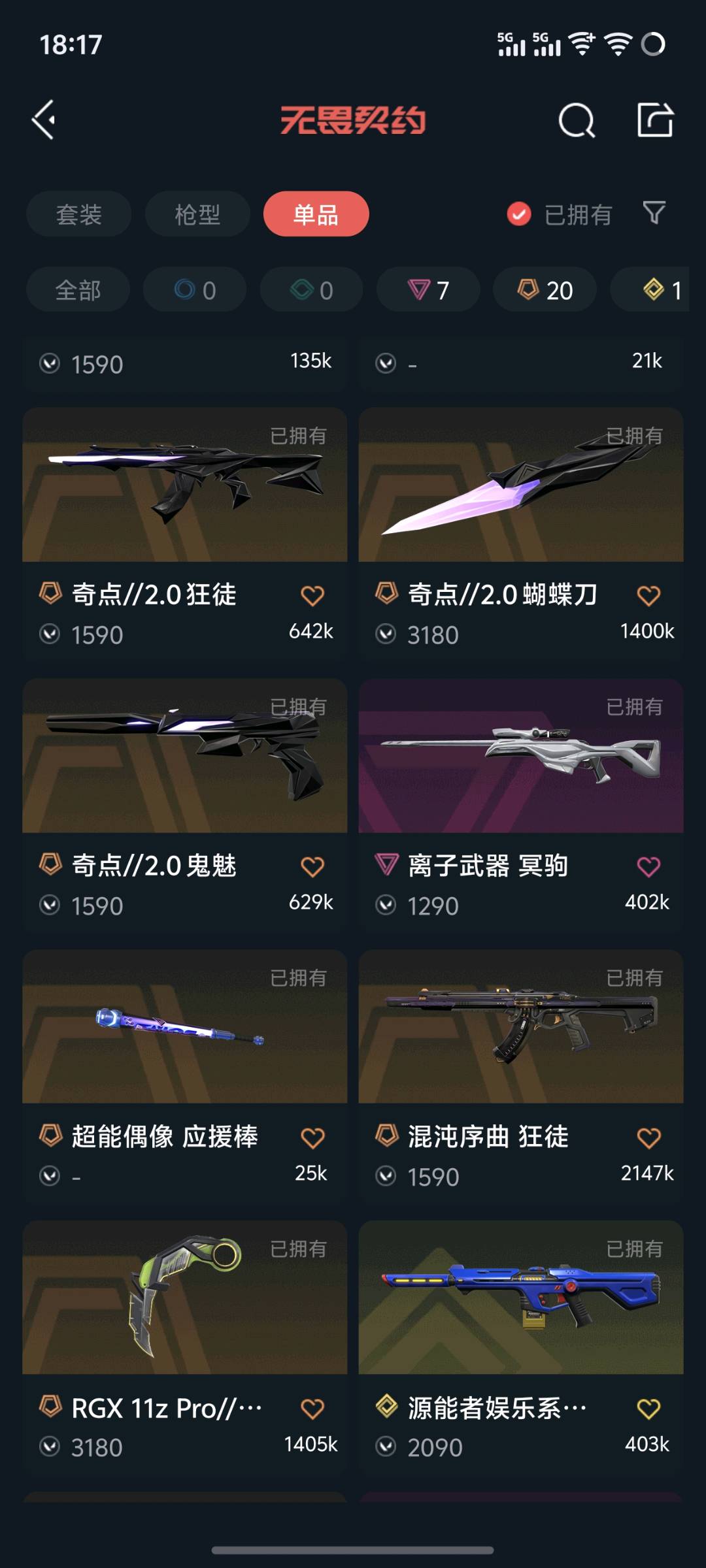Go back using the top-left arrow
Image resolution: width=706 pixels, height=1568 pixels.
pos(44,120)
